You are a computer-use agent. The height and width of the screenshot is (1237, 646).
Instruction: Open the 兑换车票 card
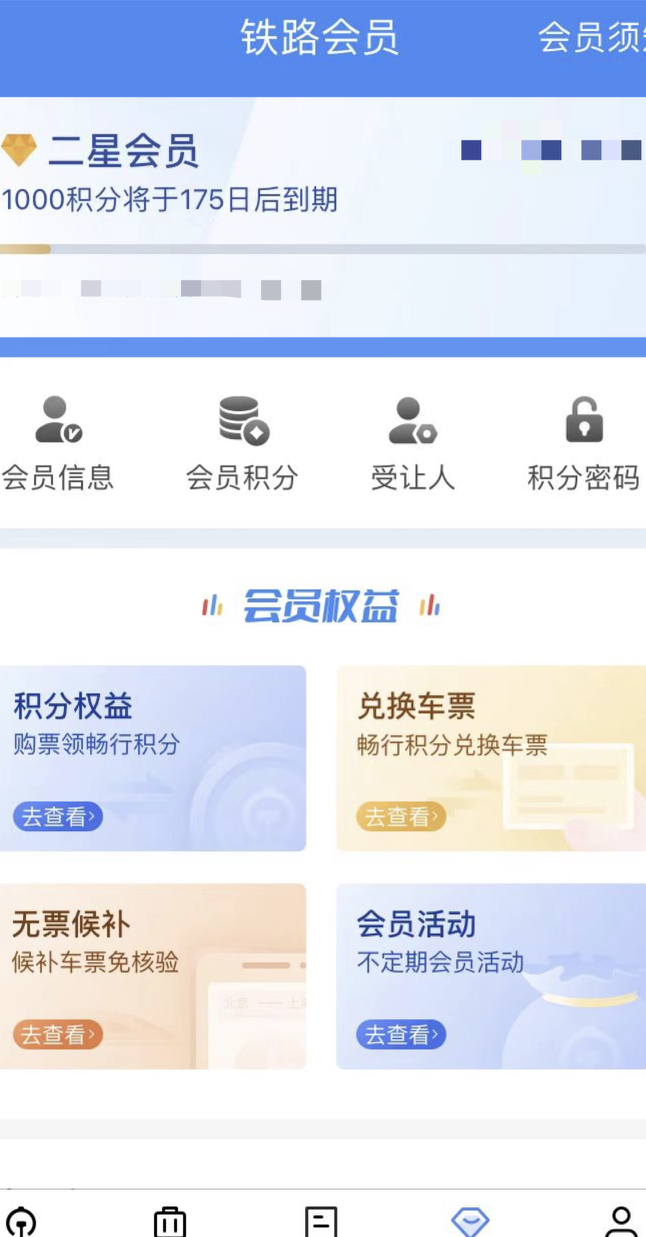click(491, 758)
